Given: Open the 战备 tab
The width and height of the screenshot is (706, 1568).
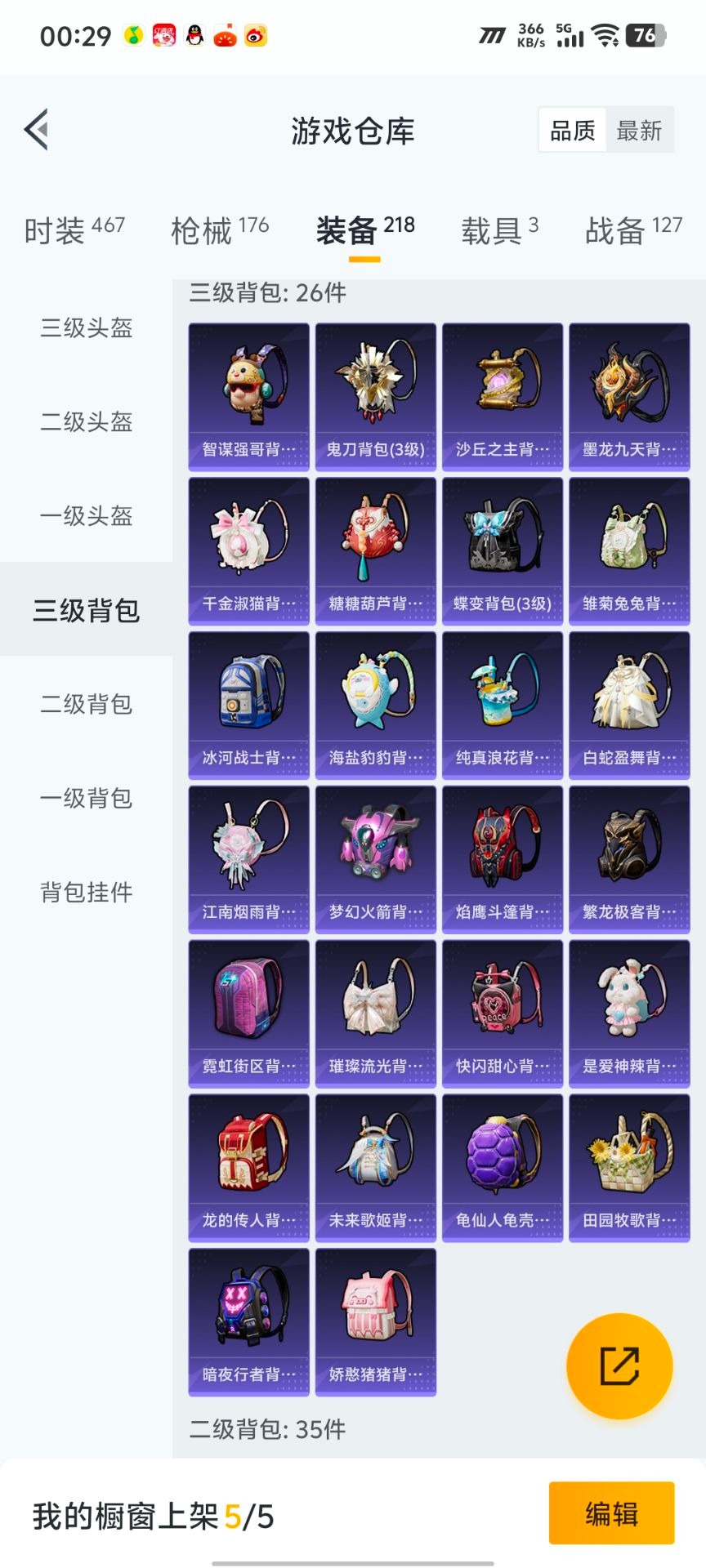Looking at the screenshot, I should (x=633, y=230).
